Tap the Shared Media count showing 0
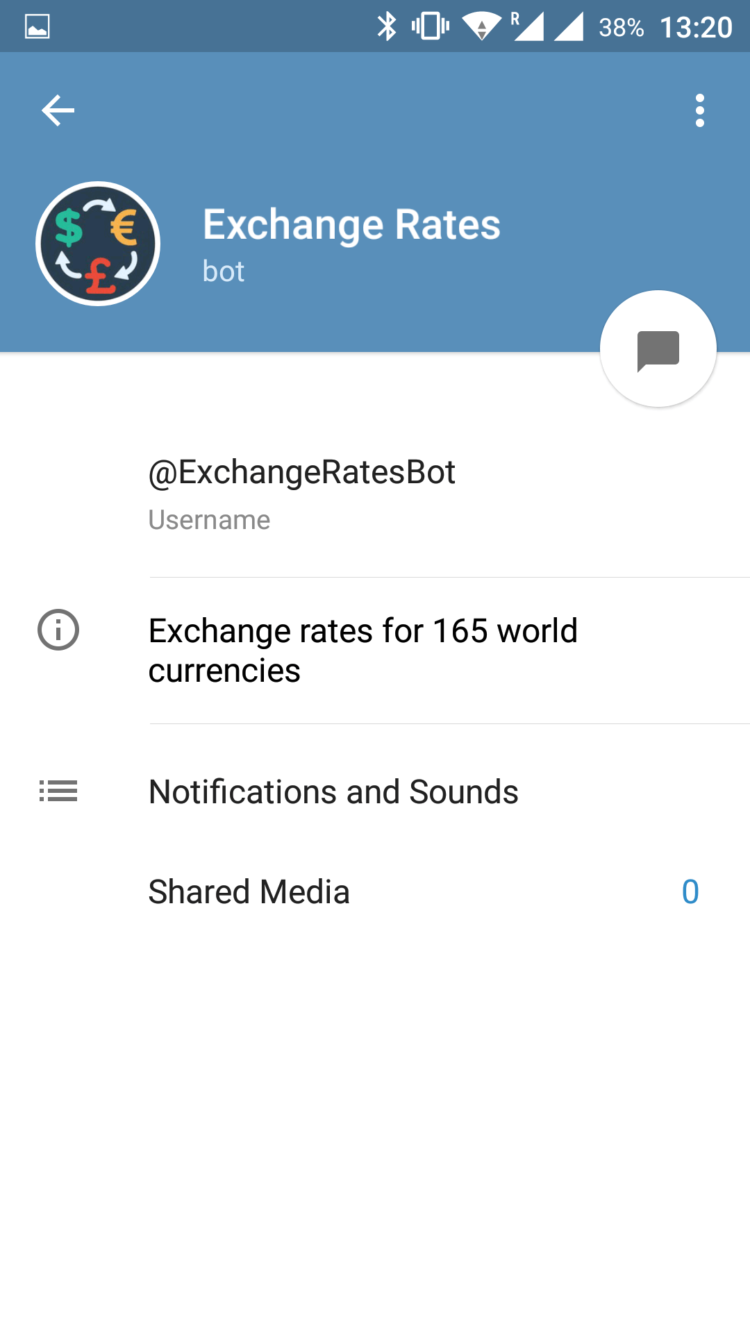Viewport: 750px width, 1333px height. (690, 891)
